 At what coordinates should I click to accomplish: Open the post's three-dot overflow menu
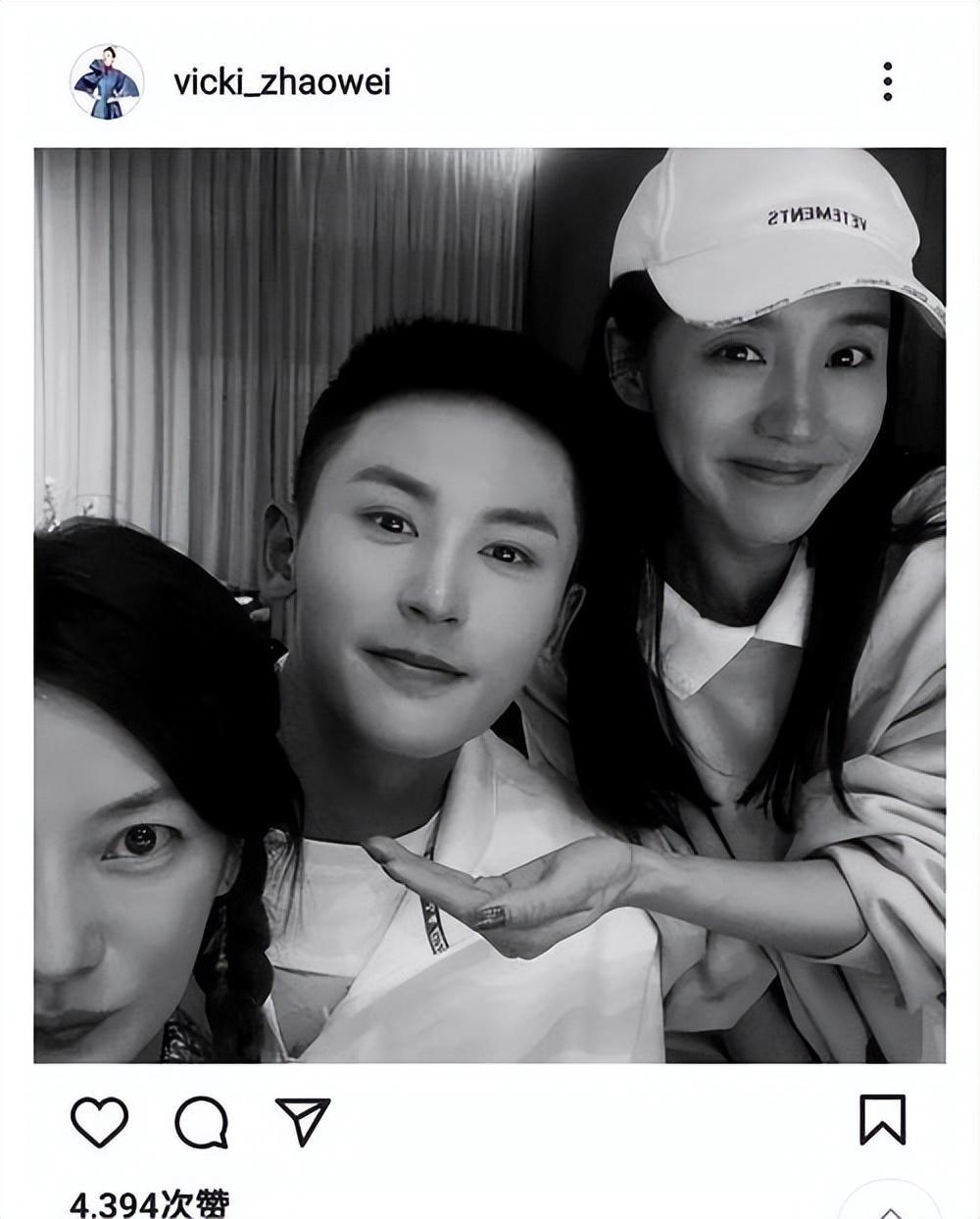[887, 81]
